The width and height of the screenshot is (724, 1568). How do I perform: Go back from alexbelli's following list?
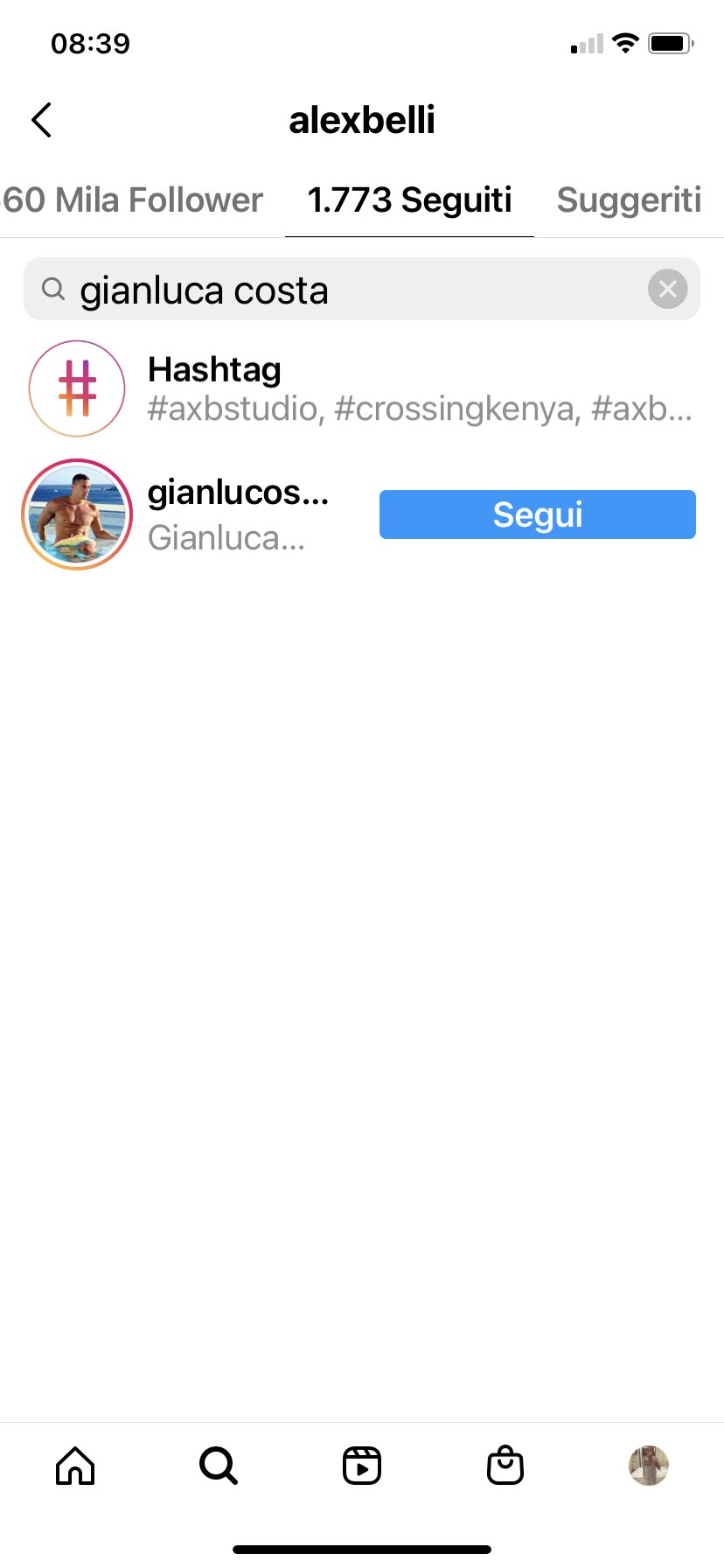(41, 120)
